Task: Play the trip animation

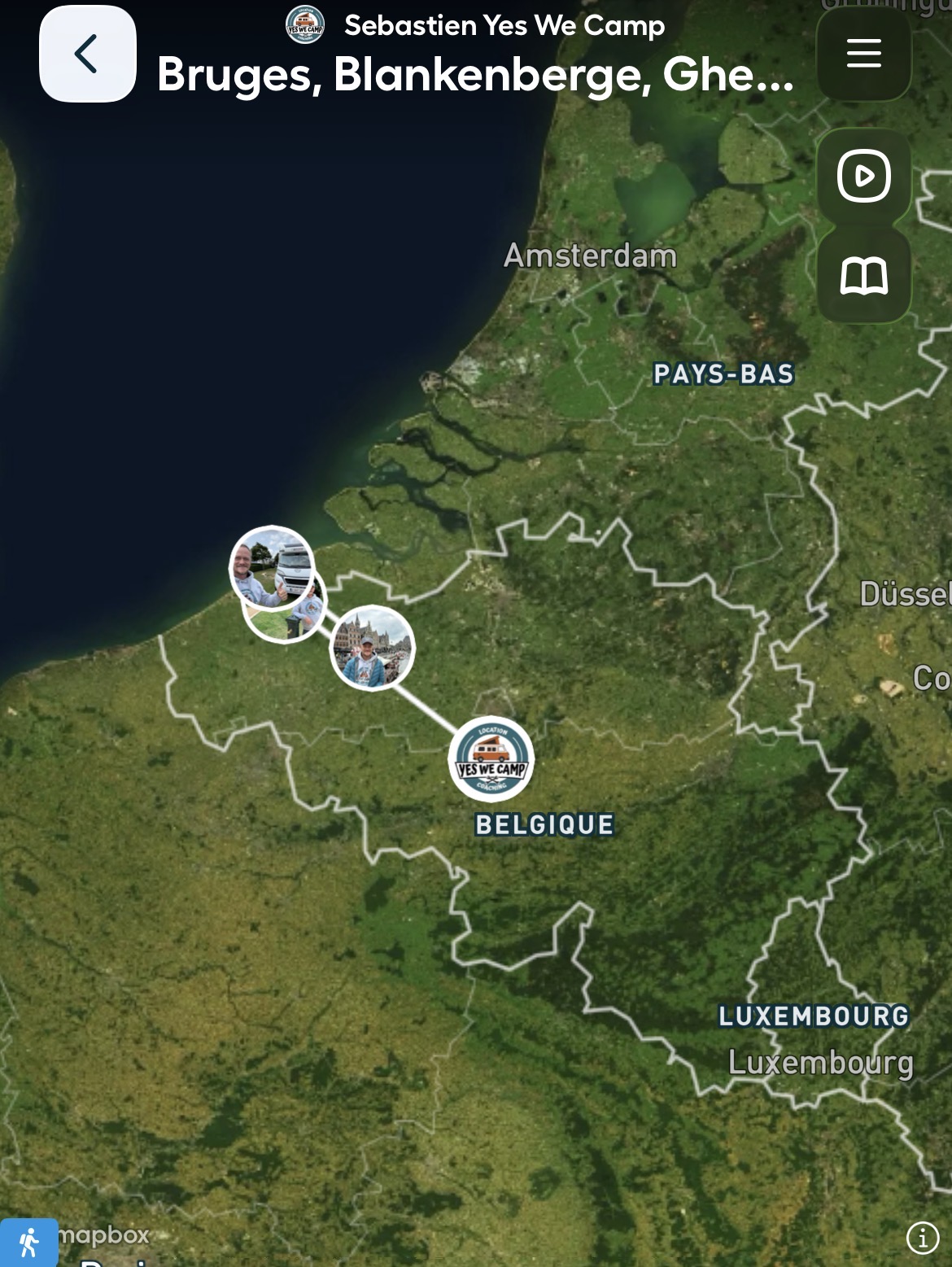Action: (863, 176)
